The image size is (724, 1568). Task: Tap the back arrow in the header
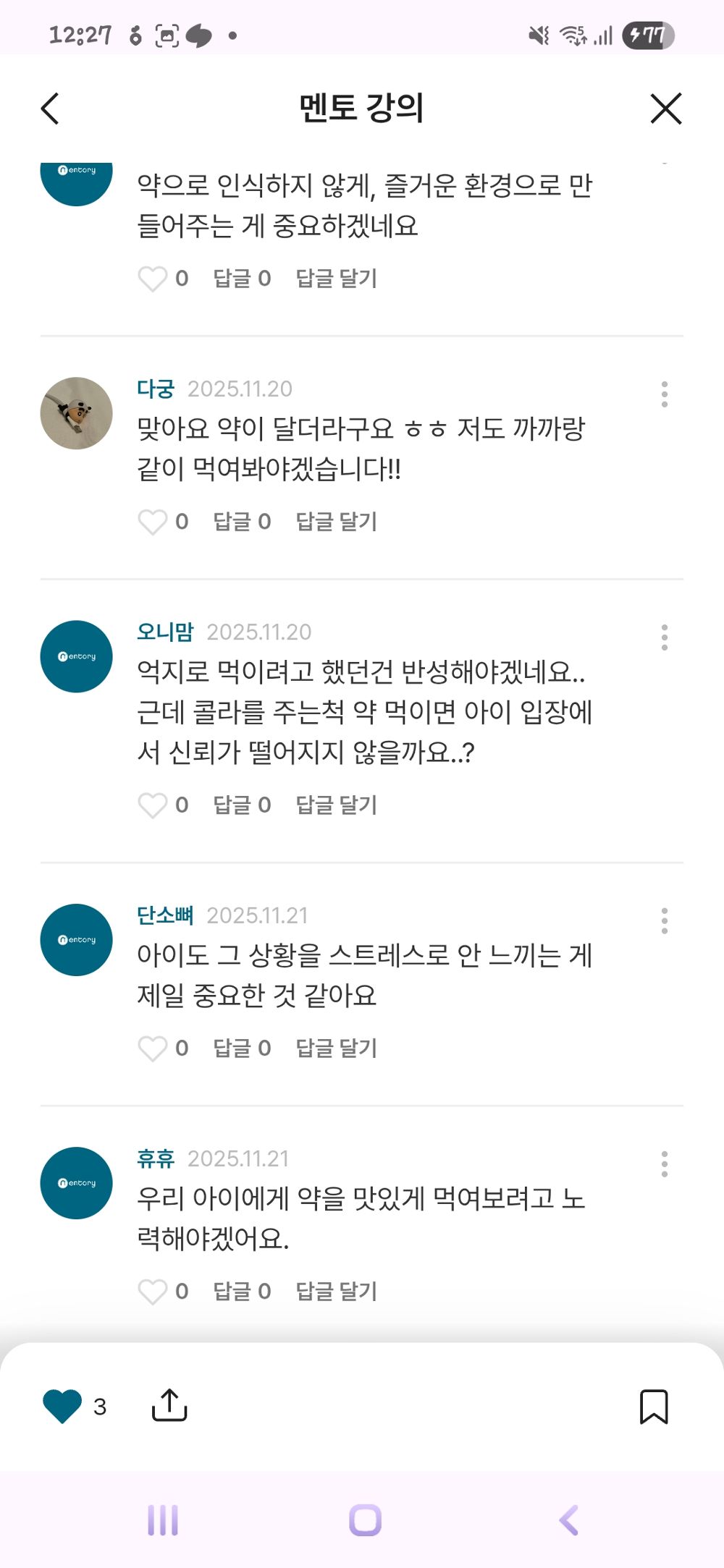pyautogui.click(x=49, y=109)
